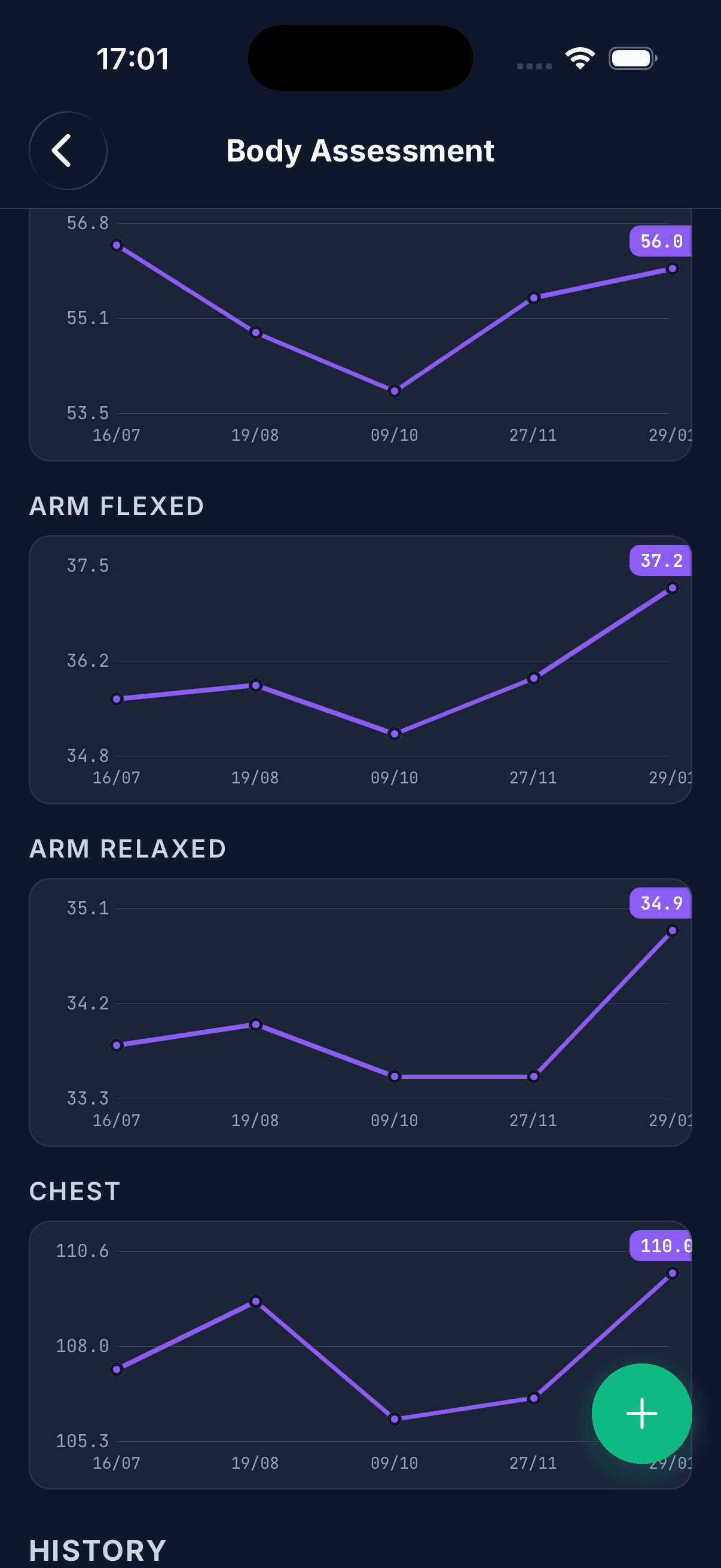Image resolution: width=721 pixels, height=1568 pixels.
Task: Expand the Chest section
Action: [74, 1191]
